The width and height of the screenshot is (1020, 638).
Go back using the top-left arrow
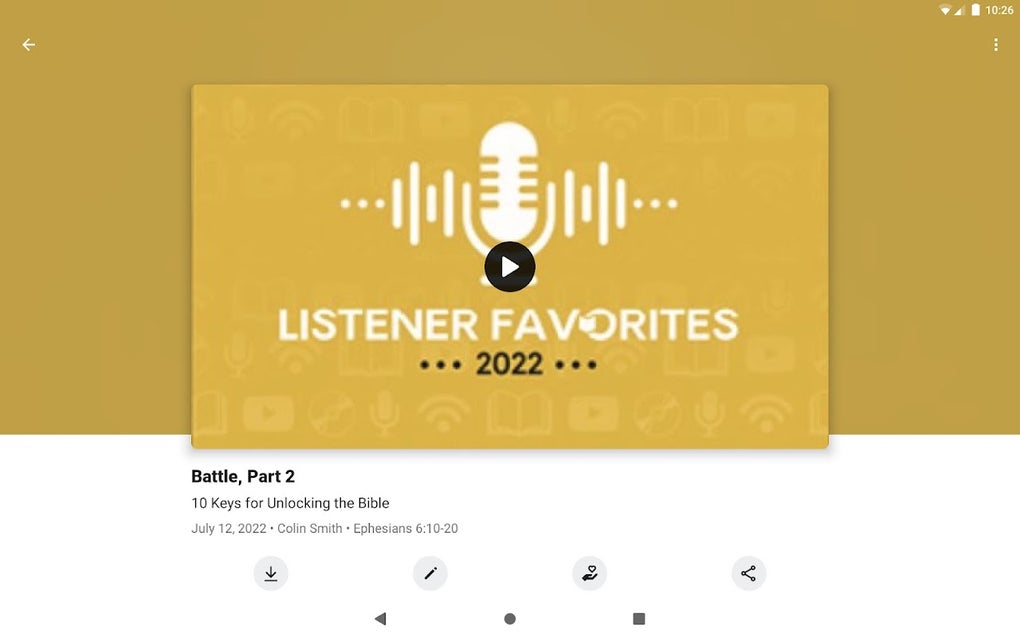tap(29, 45)
